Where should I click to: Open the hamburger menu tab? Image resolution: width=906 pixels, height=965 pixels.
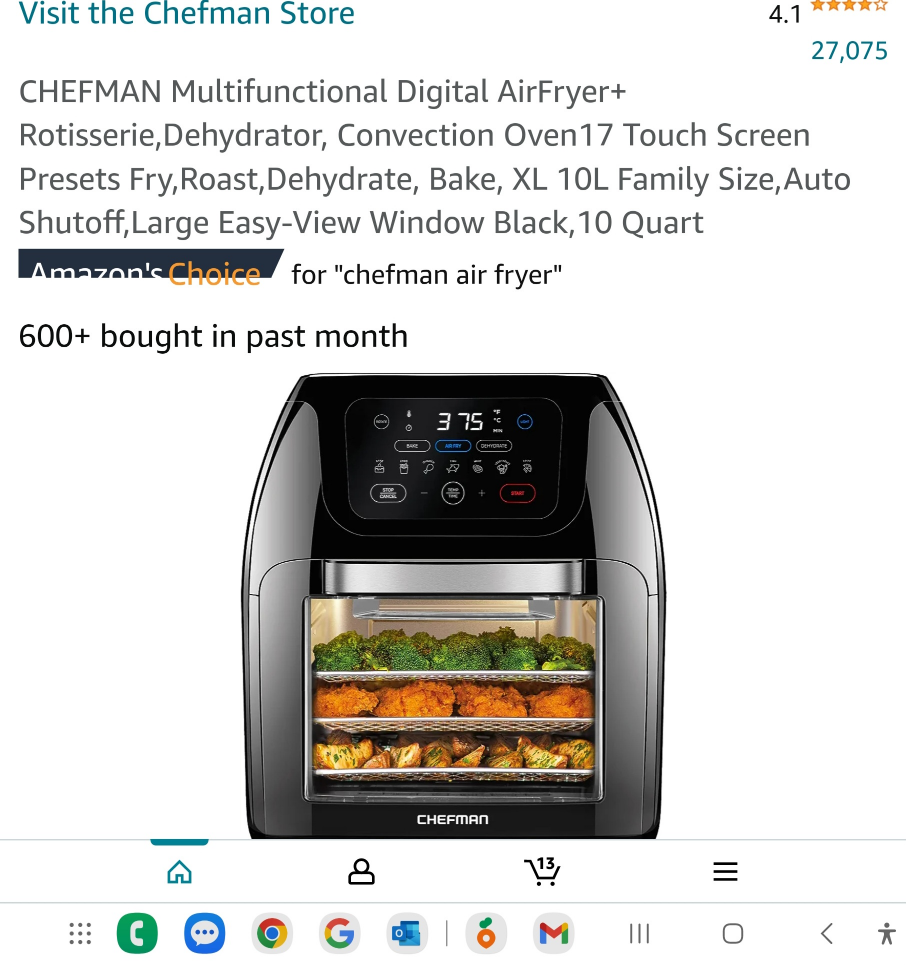point(725,872)
